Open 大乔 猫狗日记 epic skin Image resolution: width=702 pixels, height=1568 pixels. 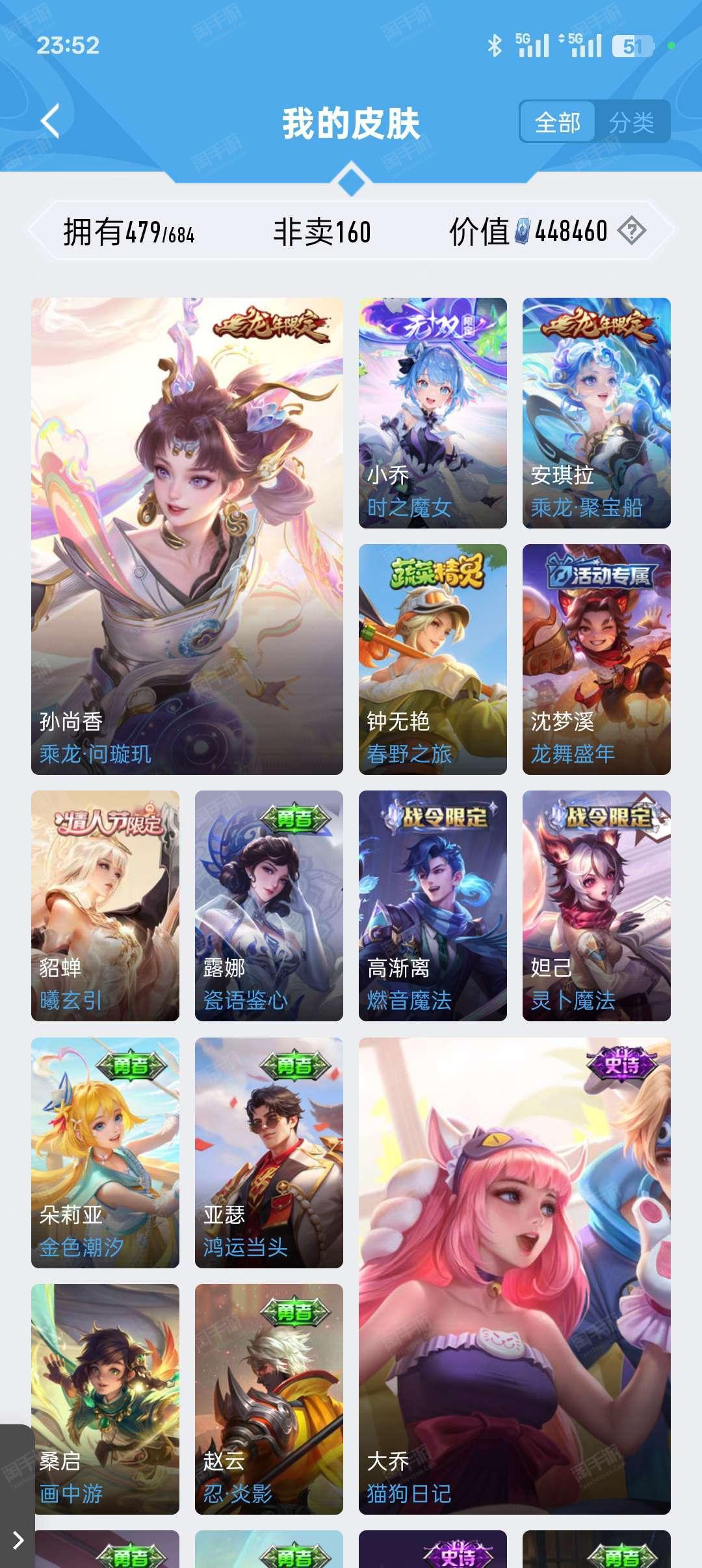(x=515, y=1276)
